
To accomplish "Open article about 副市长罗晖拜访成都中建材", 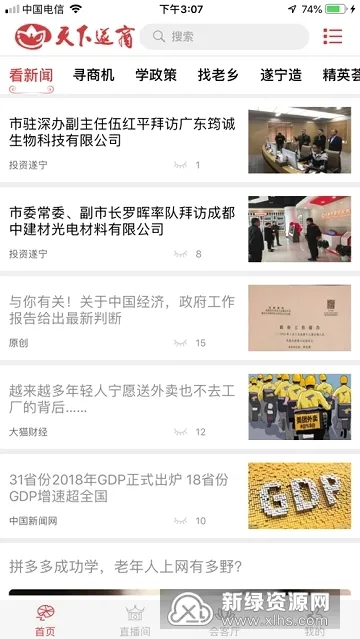I will pos(180,229).
